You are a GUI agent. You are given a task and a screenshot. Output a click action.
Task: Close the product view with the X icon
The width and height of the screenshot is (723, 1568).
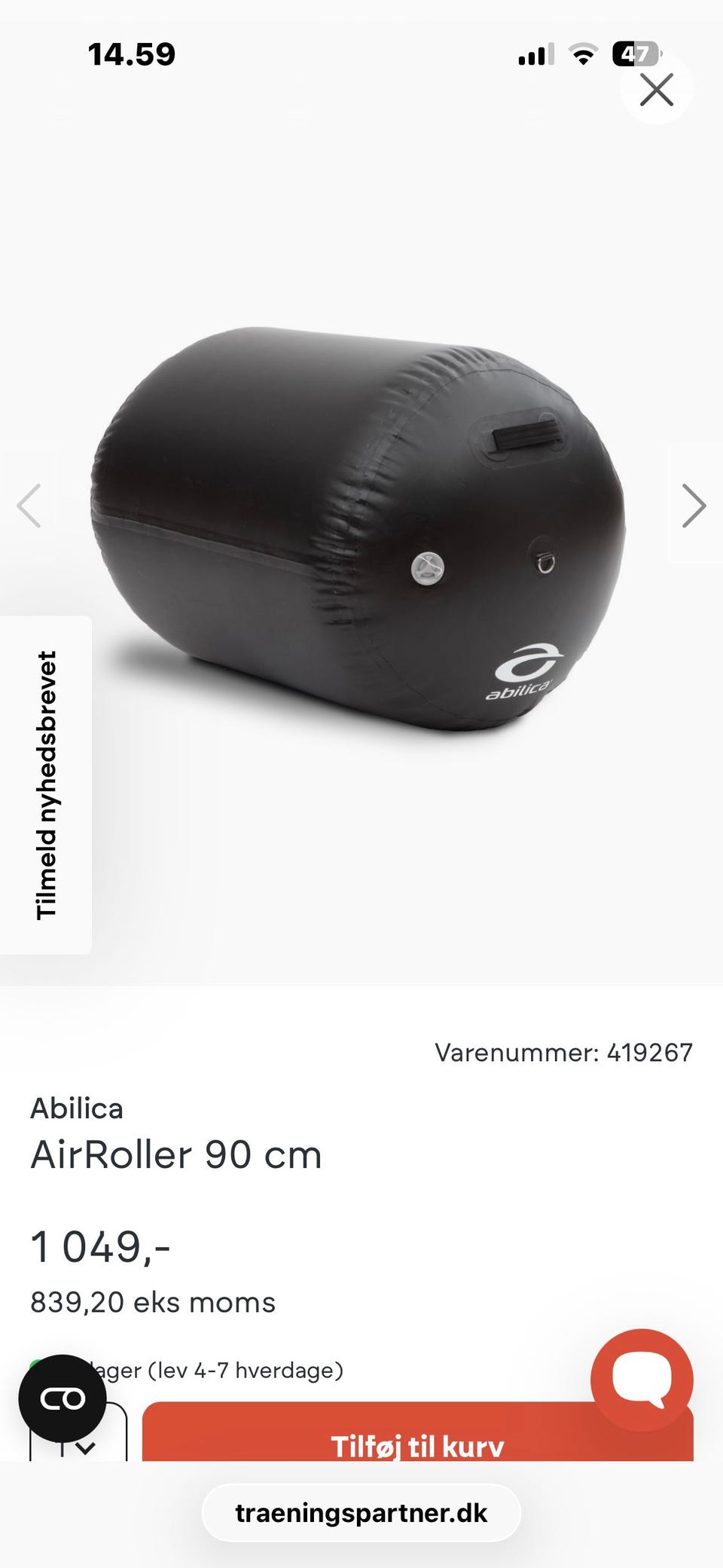click(657, 90)
